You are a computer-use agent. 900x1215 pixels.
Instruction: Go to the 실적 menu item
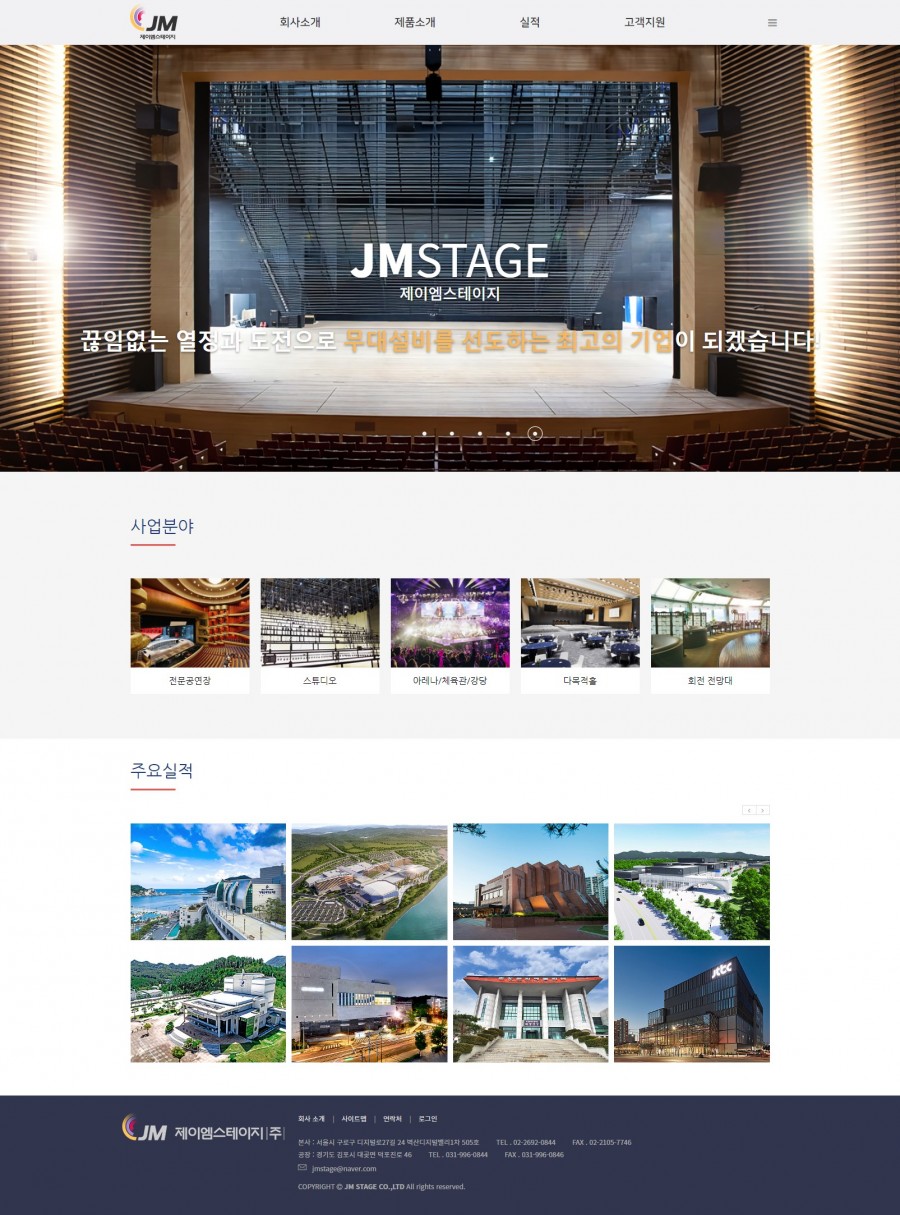pos(530,22)
